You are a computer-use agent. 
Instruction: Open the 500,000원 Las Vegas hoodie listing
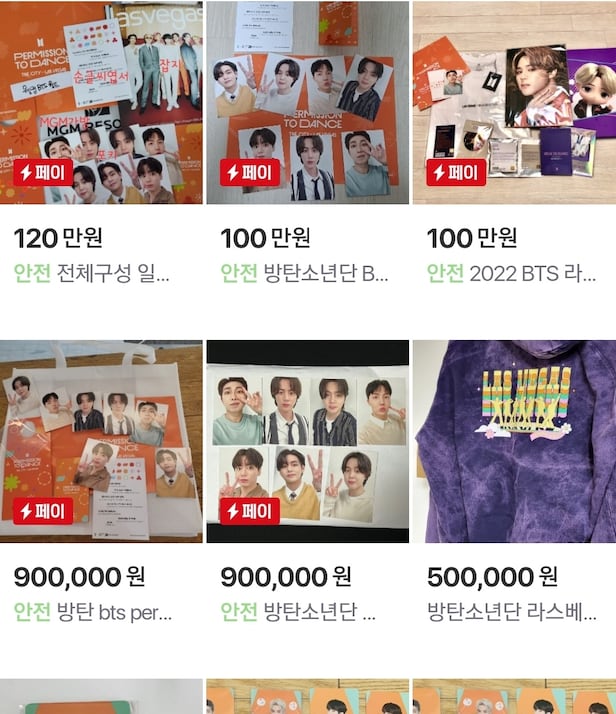point(514,441)
